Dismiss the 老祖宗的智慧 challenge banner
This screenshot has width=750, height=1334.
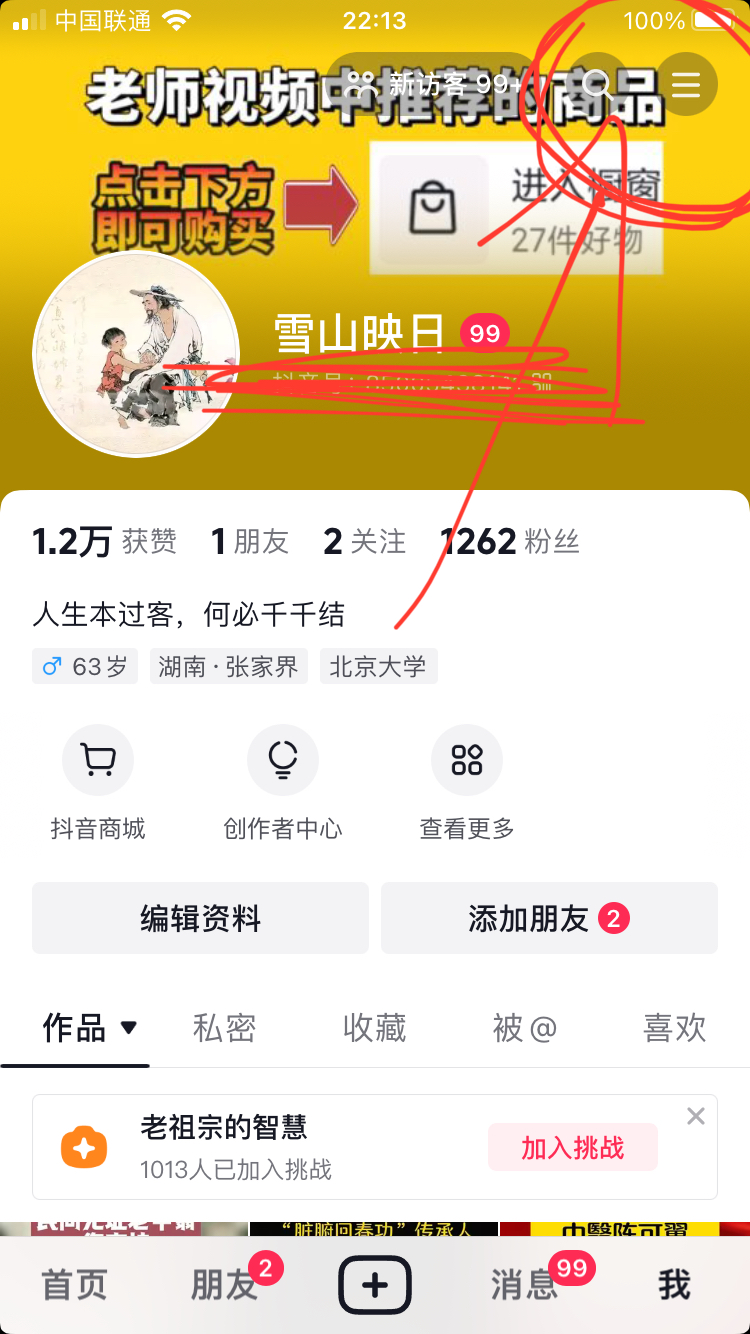pyautogui.click(x=696, y=1116)
